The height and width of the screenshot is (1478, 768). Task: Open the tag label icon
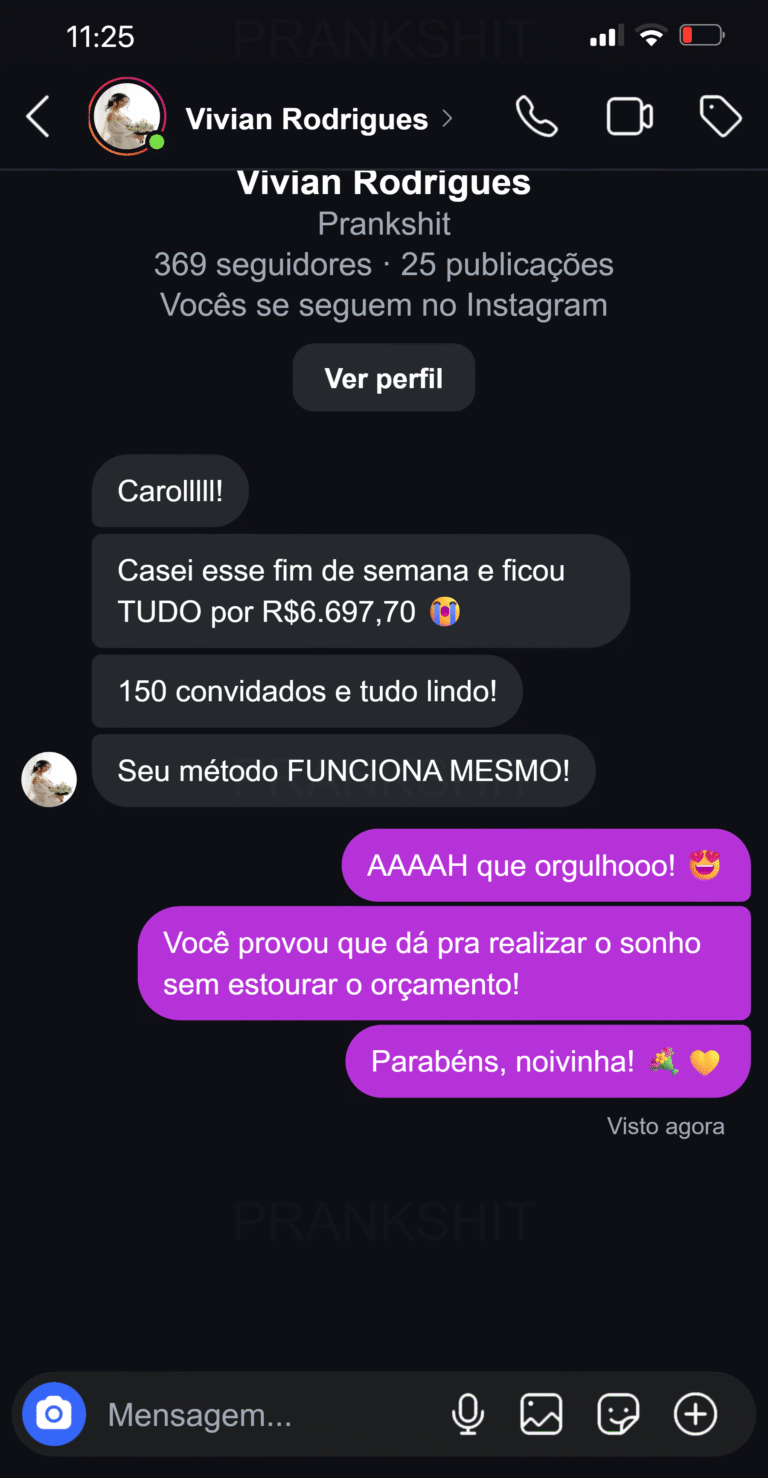click(720, 118)
